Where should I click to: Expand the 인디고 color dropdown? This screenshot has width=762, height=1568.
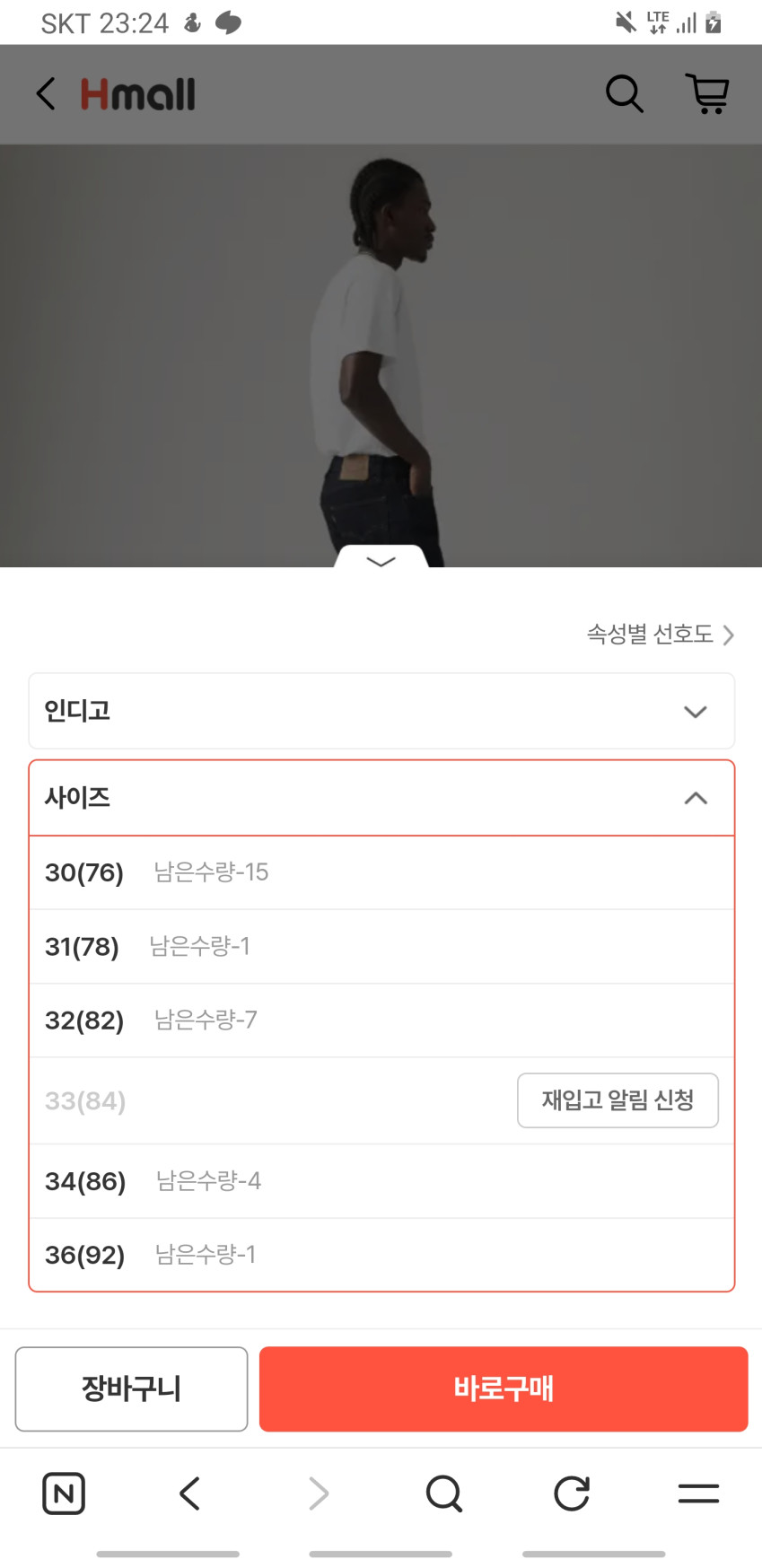pyautogui.click(x=381, y=711)
